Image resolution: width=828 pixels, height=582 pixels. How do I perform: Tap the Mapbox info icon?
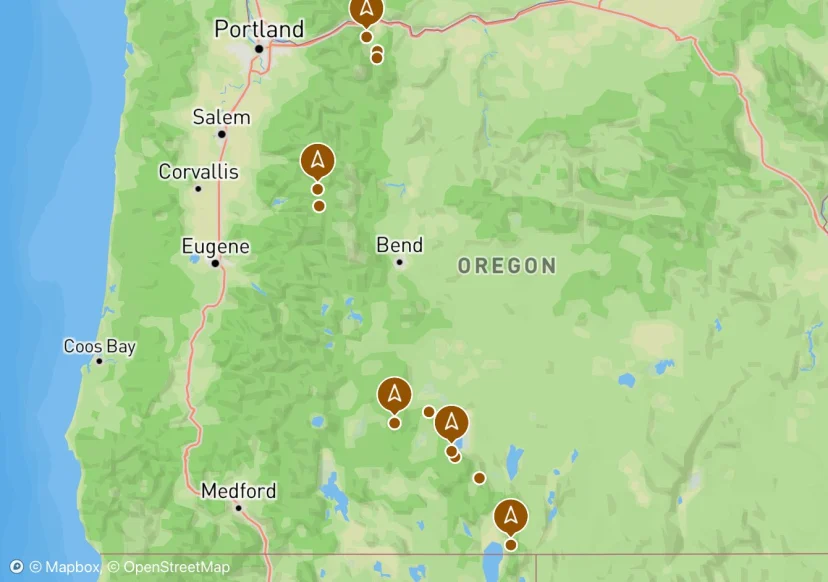coord(16,567)
